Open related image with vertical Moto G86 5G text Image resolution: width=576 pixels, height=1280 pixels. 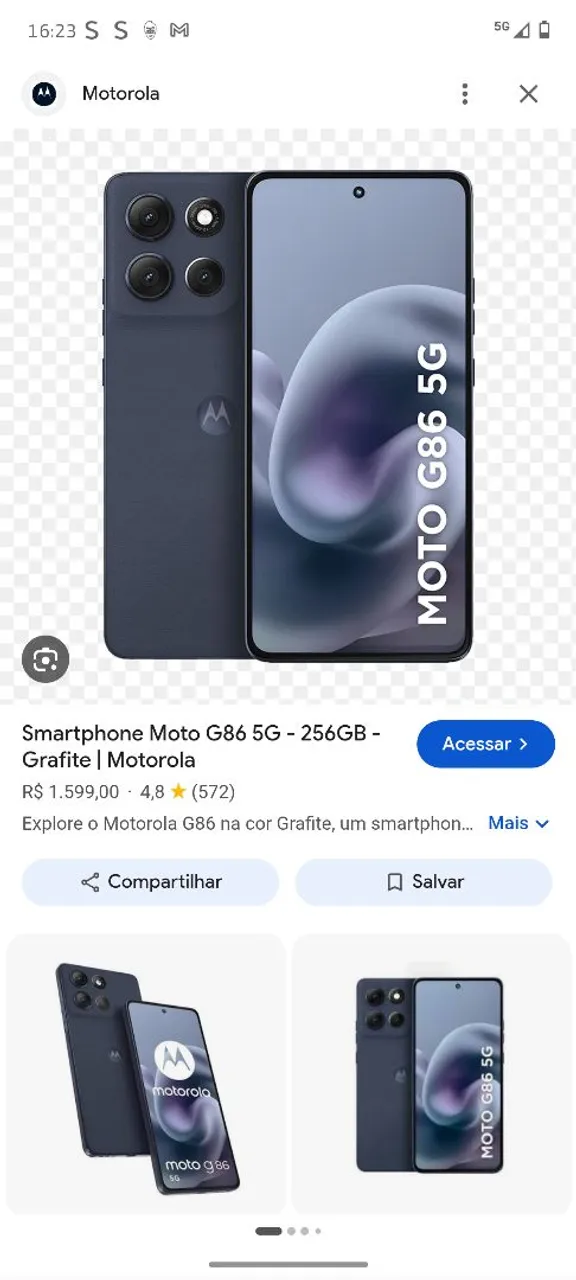coord(431,1074)
